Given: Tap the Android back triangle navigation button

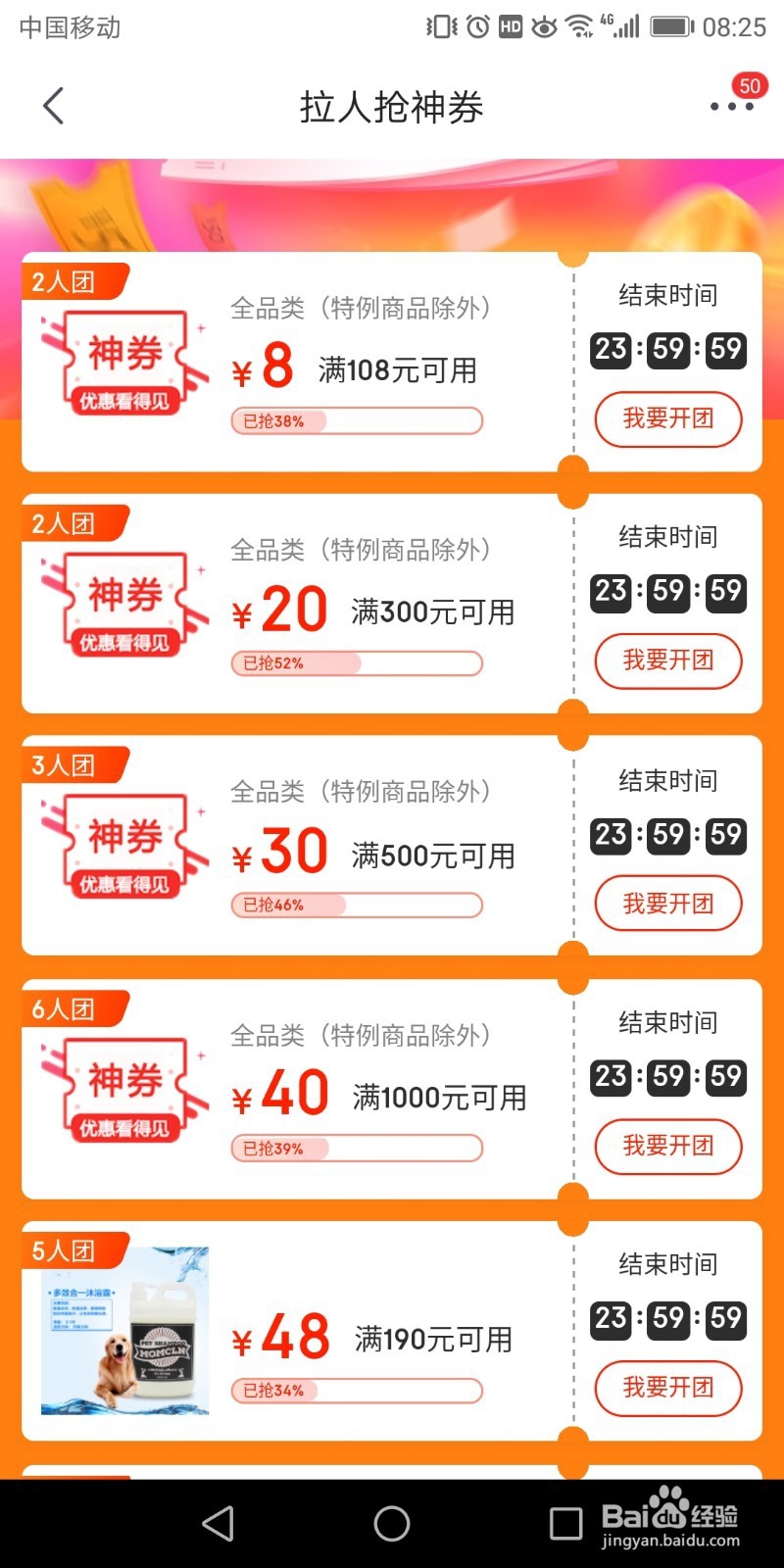Looking at the screenshot, I should pyautogui.click(x=218, y=1524).
